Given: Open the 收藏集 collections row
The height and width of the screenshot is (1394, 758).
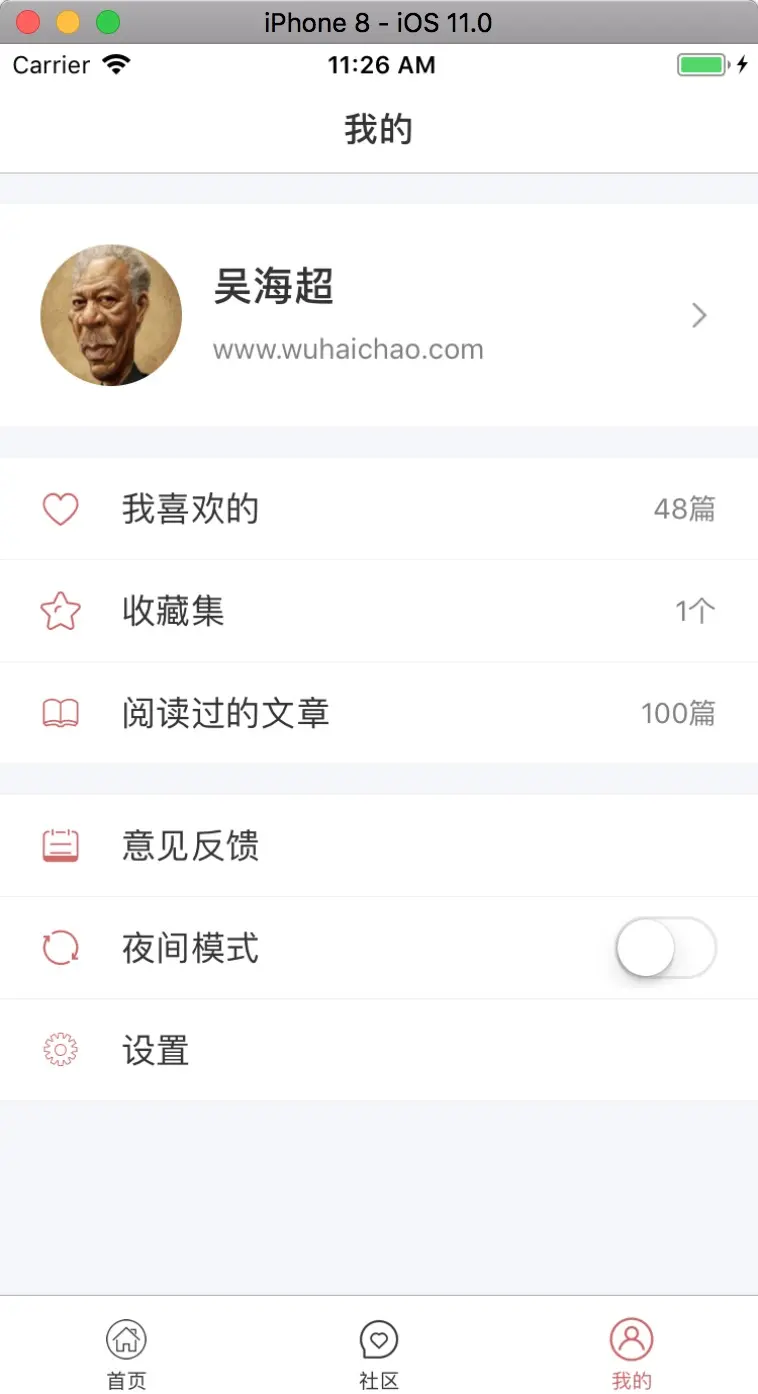Looking at the screenshot, I should (x=378, y=611).
